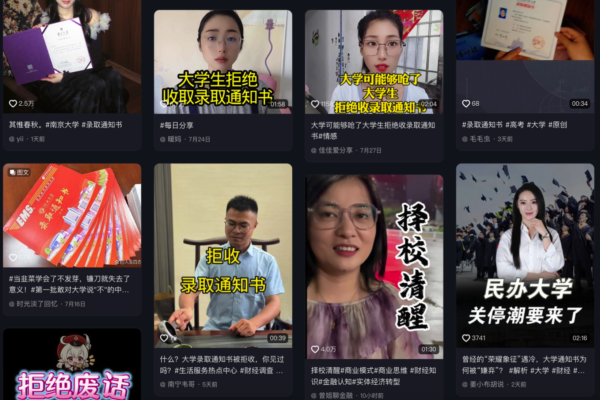Open 时光清了回忆's red admission letters post
The height and width of the screenshot is (400, 600).
pos(71,216)
